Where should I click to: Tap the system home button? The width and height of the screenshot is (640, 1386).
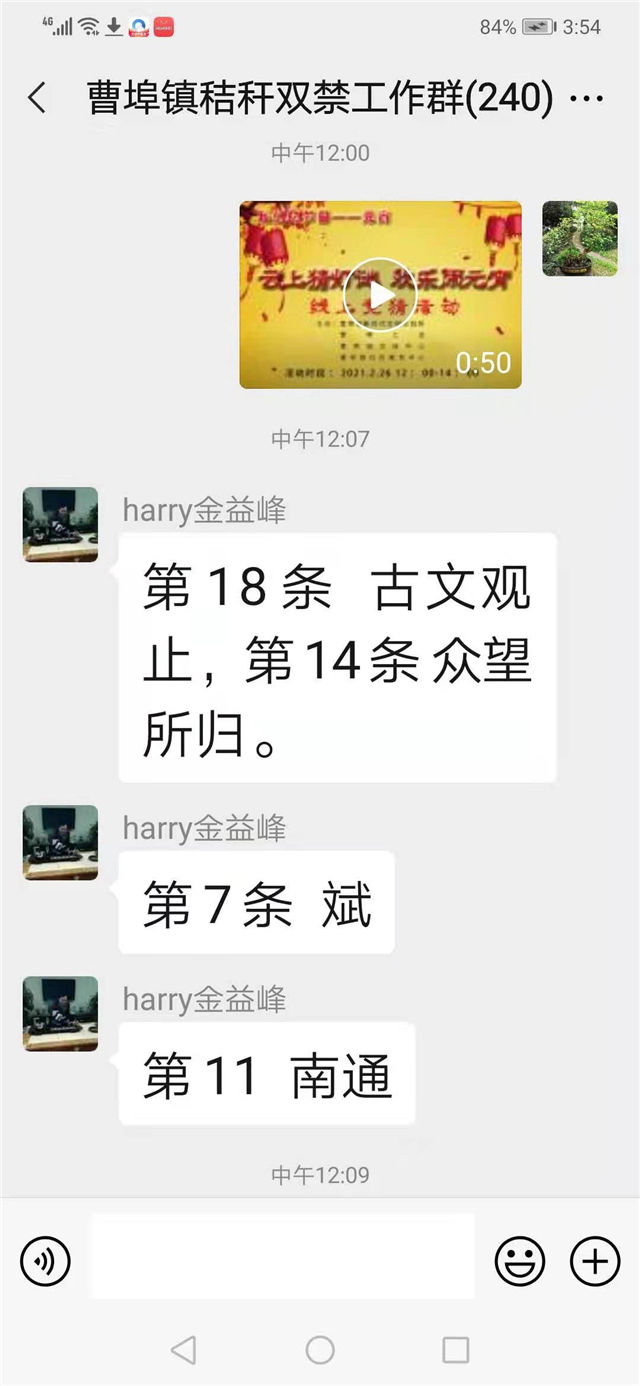[x=320, y=1350]
